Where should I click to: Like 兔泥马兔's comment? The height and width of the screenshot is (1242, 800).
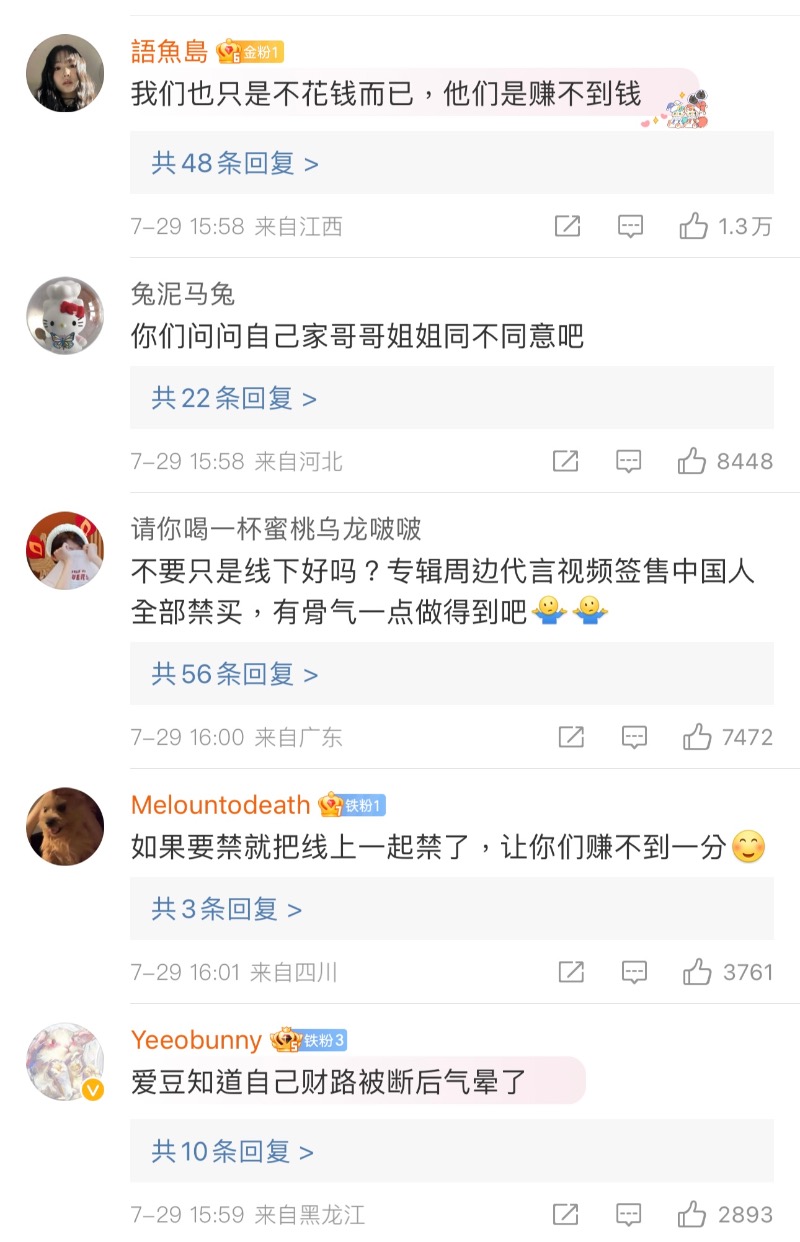click(x=692, y=461)
